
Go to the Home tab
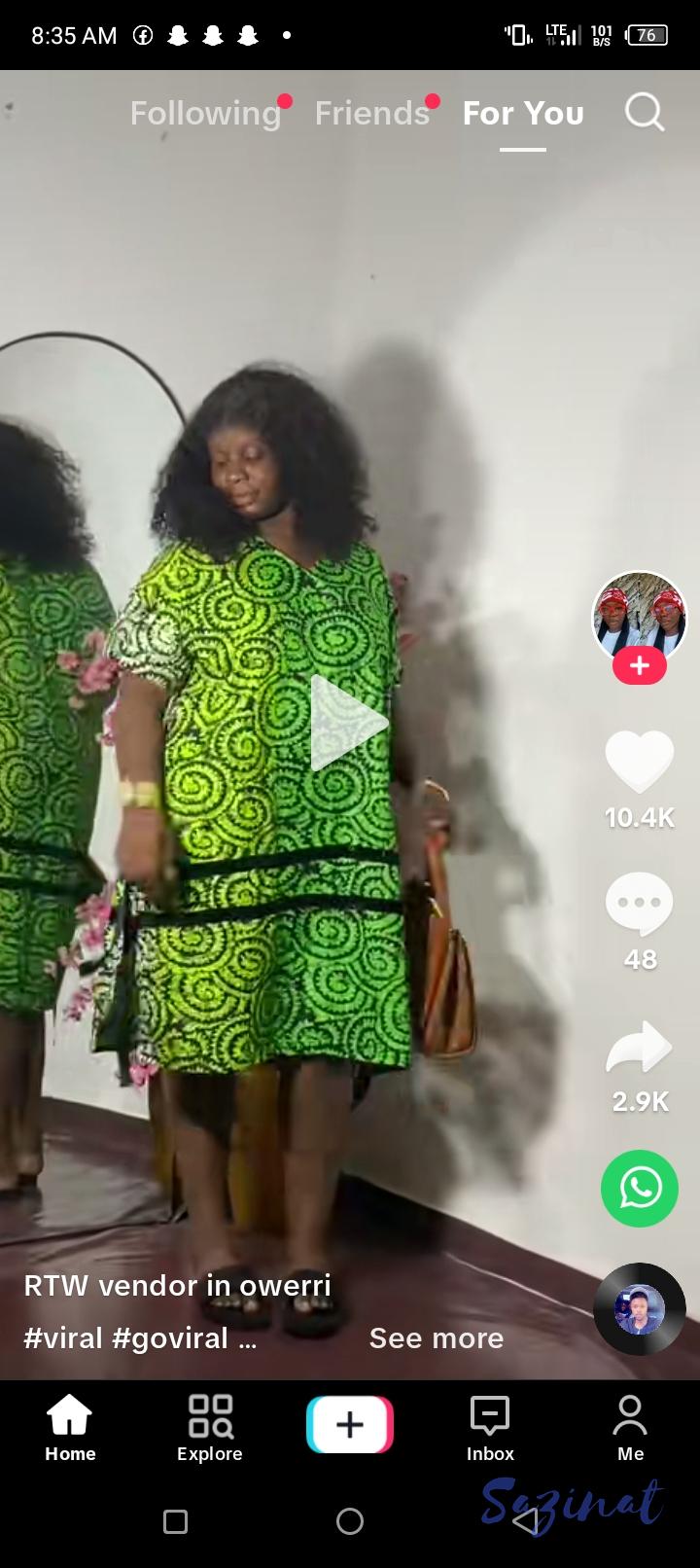[70, 1428]
